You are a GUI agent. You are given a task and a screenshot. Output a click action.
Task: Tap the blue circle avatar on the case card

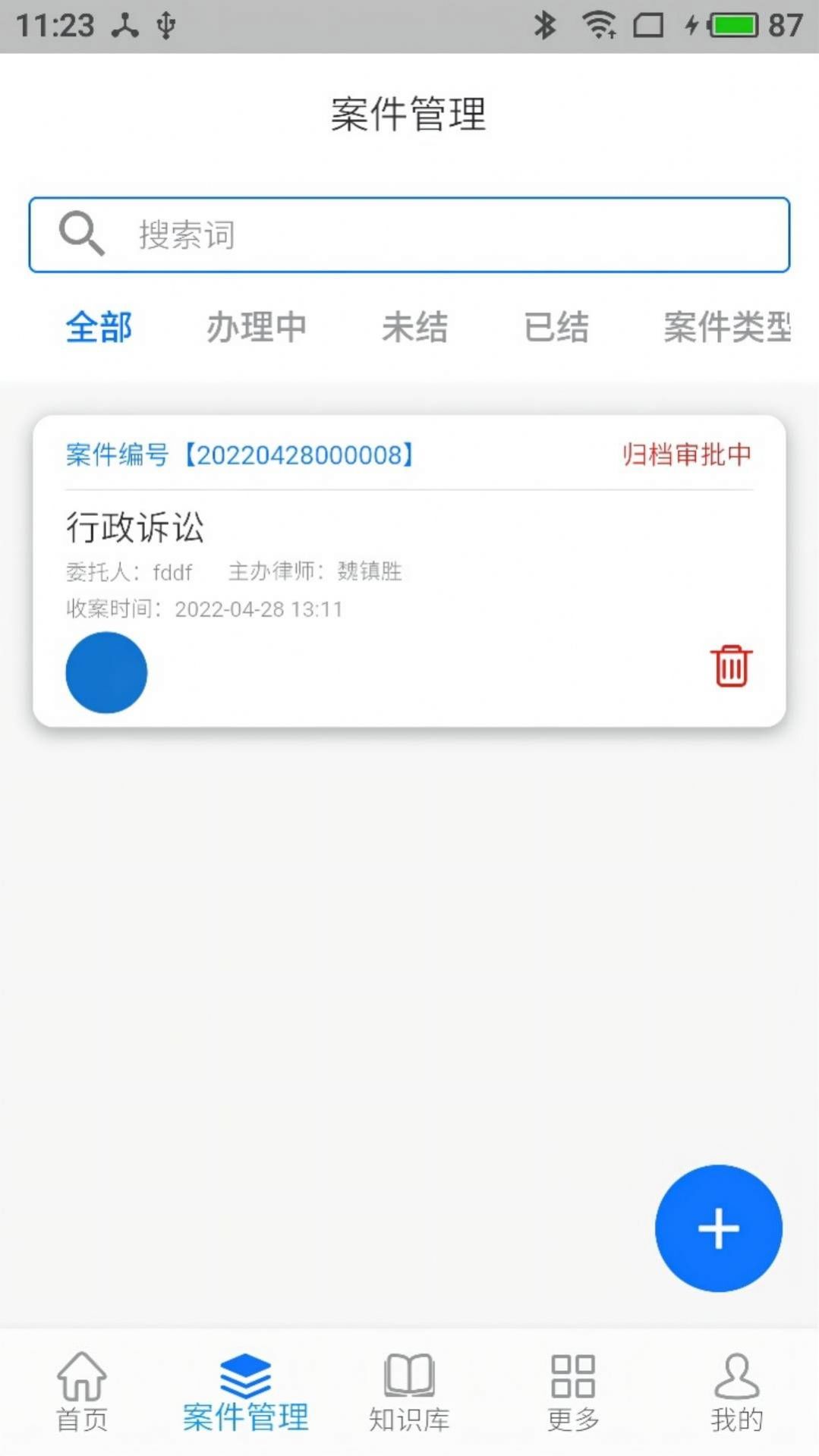106,672
